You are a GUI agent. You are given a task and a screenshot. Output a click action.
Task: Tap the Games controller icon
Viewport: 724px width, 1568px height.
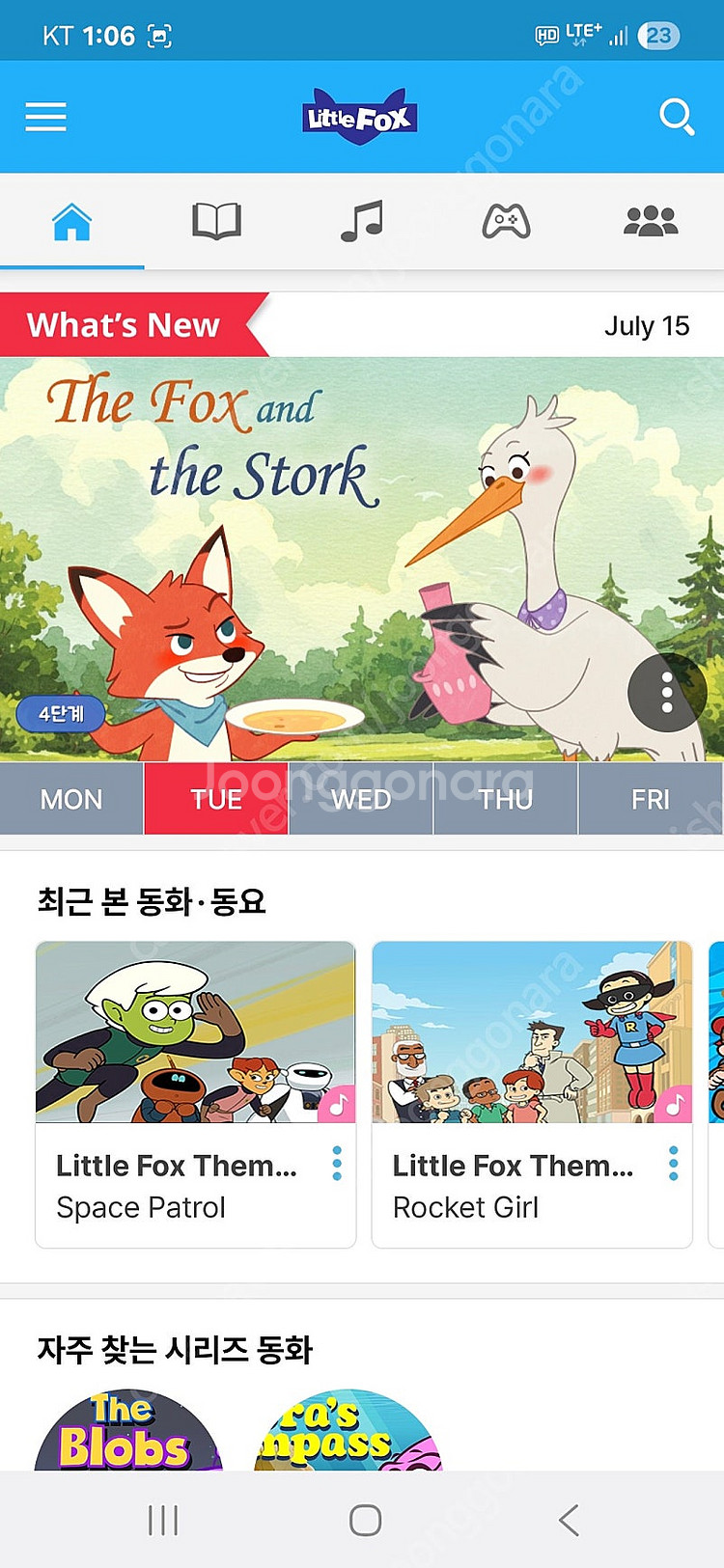point(506,220)
